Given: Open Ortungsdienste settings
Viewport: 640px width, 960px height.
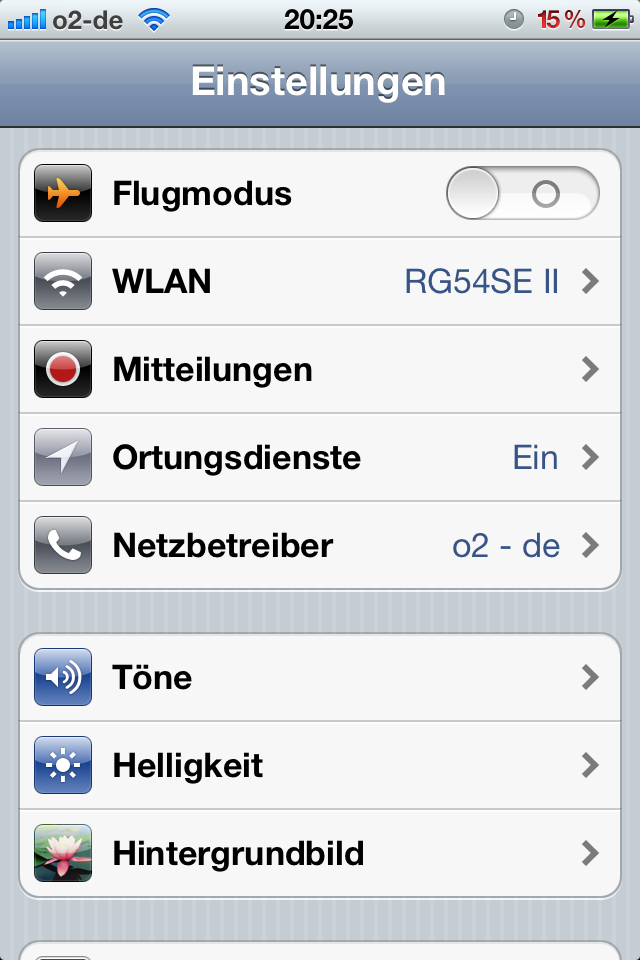Looking at the screenshot, I should 320,457.
